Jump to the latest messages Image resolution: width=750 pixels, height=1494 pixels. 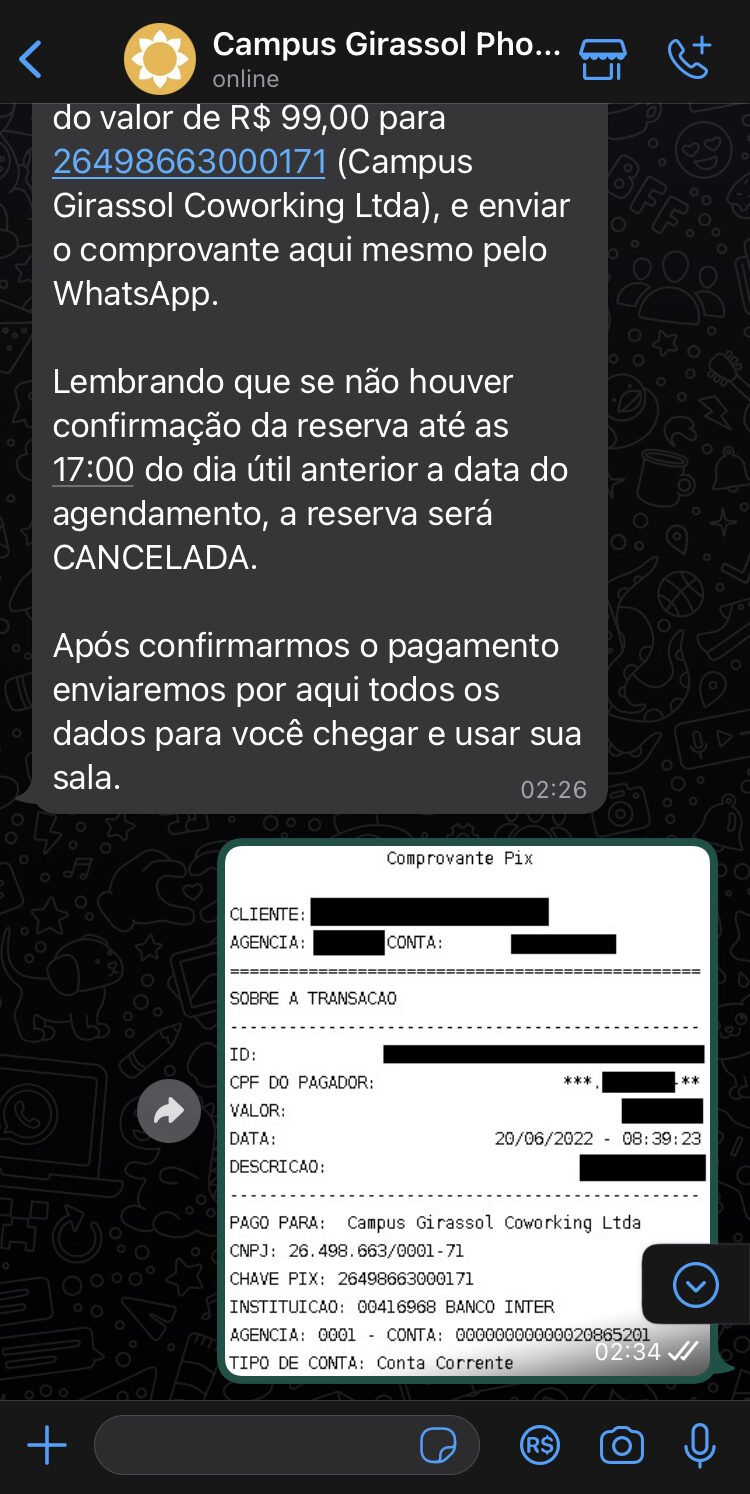click(x=695, y=1284)
